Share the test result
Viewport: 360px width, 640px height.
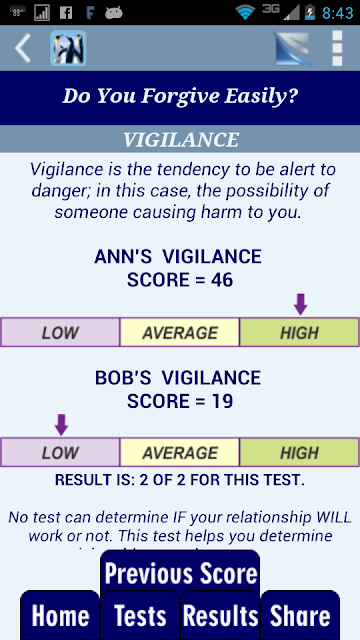pos(300,615)
